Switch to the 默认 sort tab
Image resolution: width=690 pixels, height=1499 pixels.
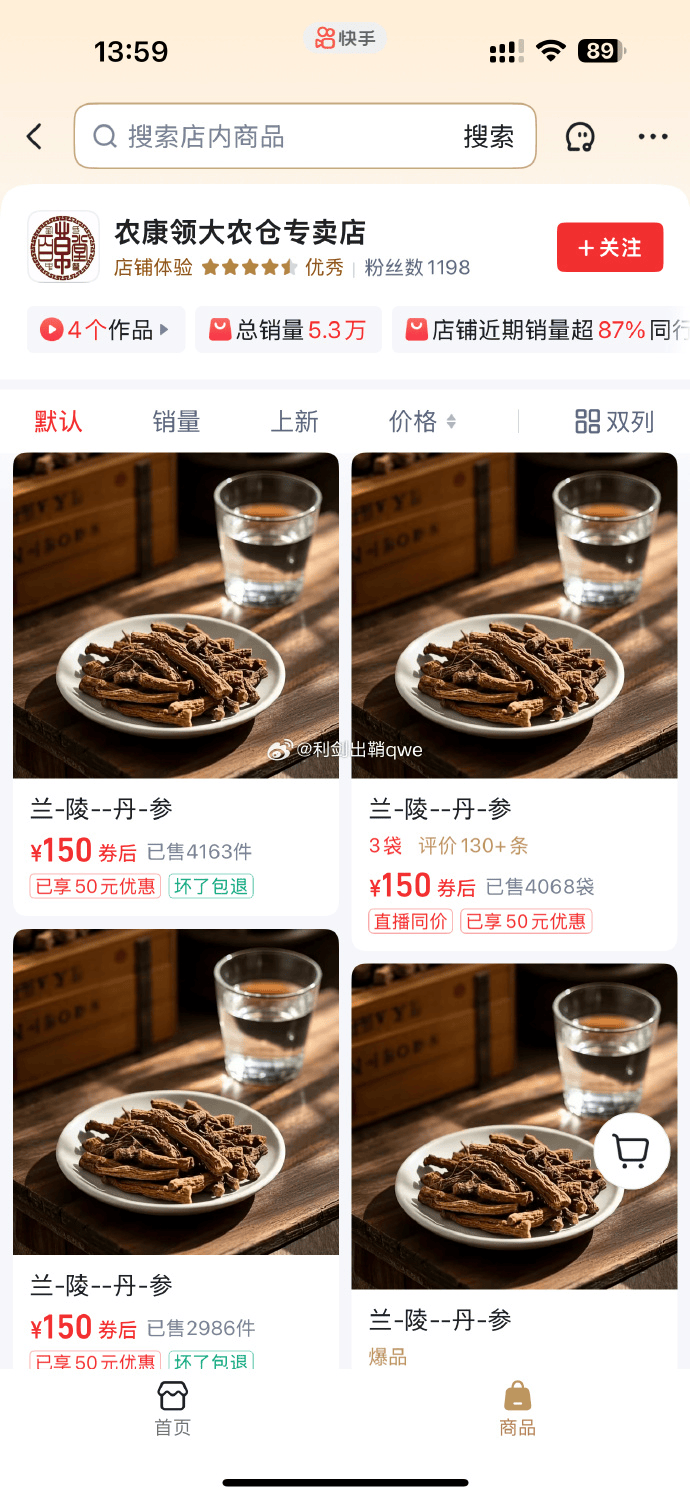pos(58,421)
